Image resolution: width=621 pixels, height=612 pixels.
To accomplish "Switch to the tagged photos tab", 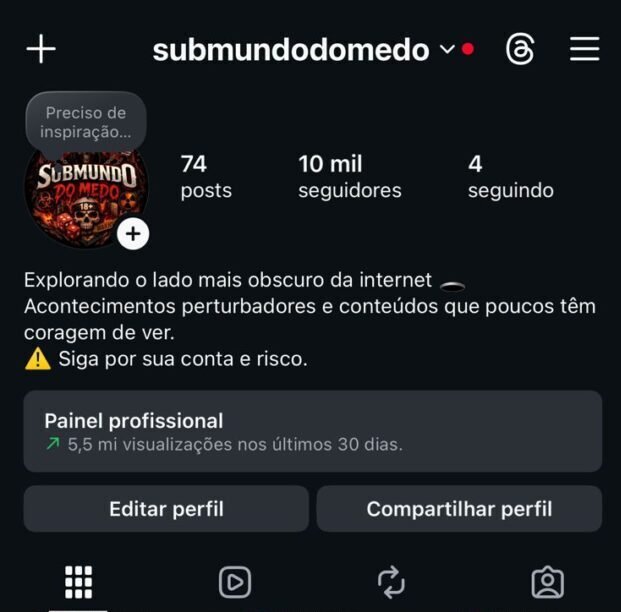I will click(547, 582).
